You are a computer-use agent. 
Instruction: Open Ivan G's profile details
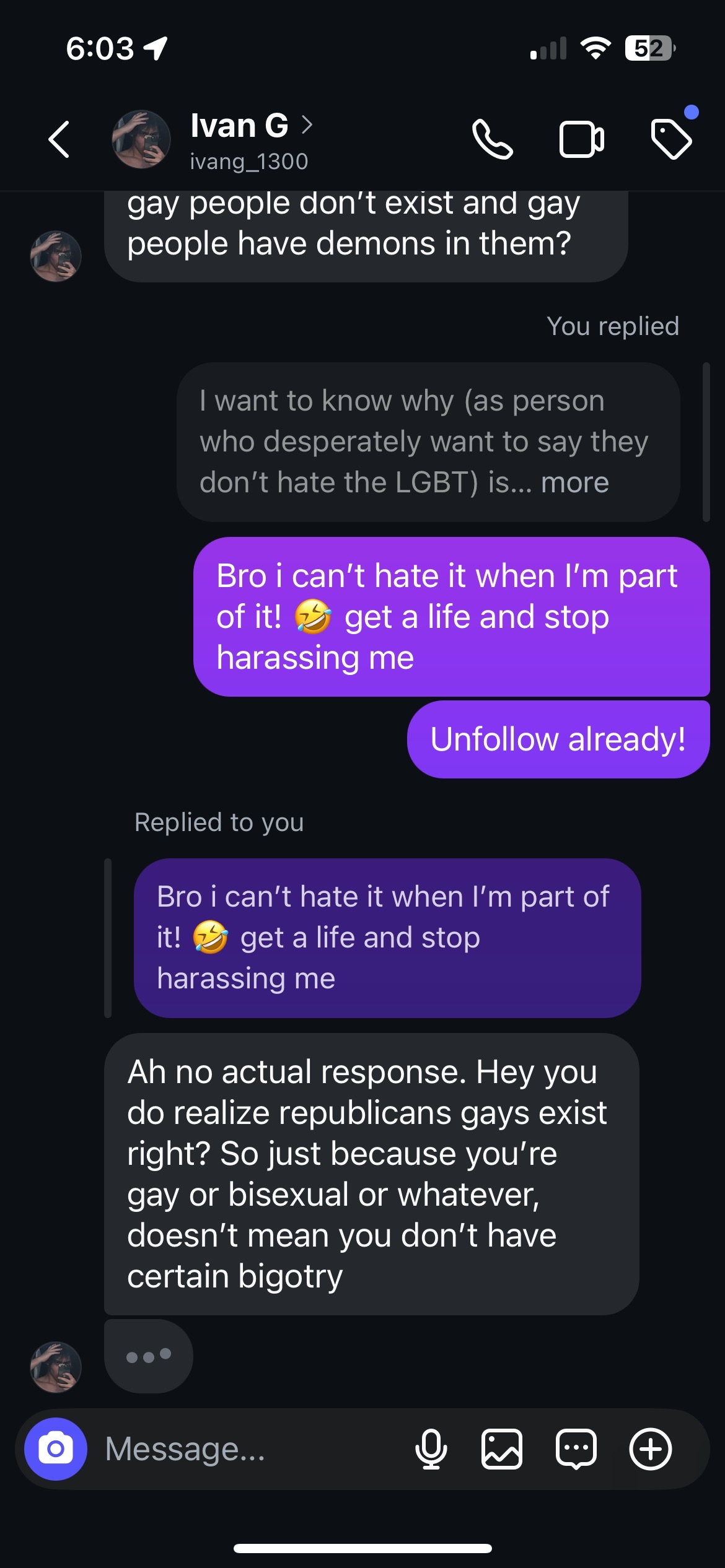240,127
